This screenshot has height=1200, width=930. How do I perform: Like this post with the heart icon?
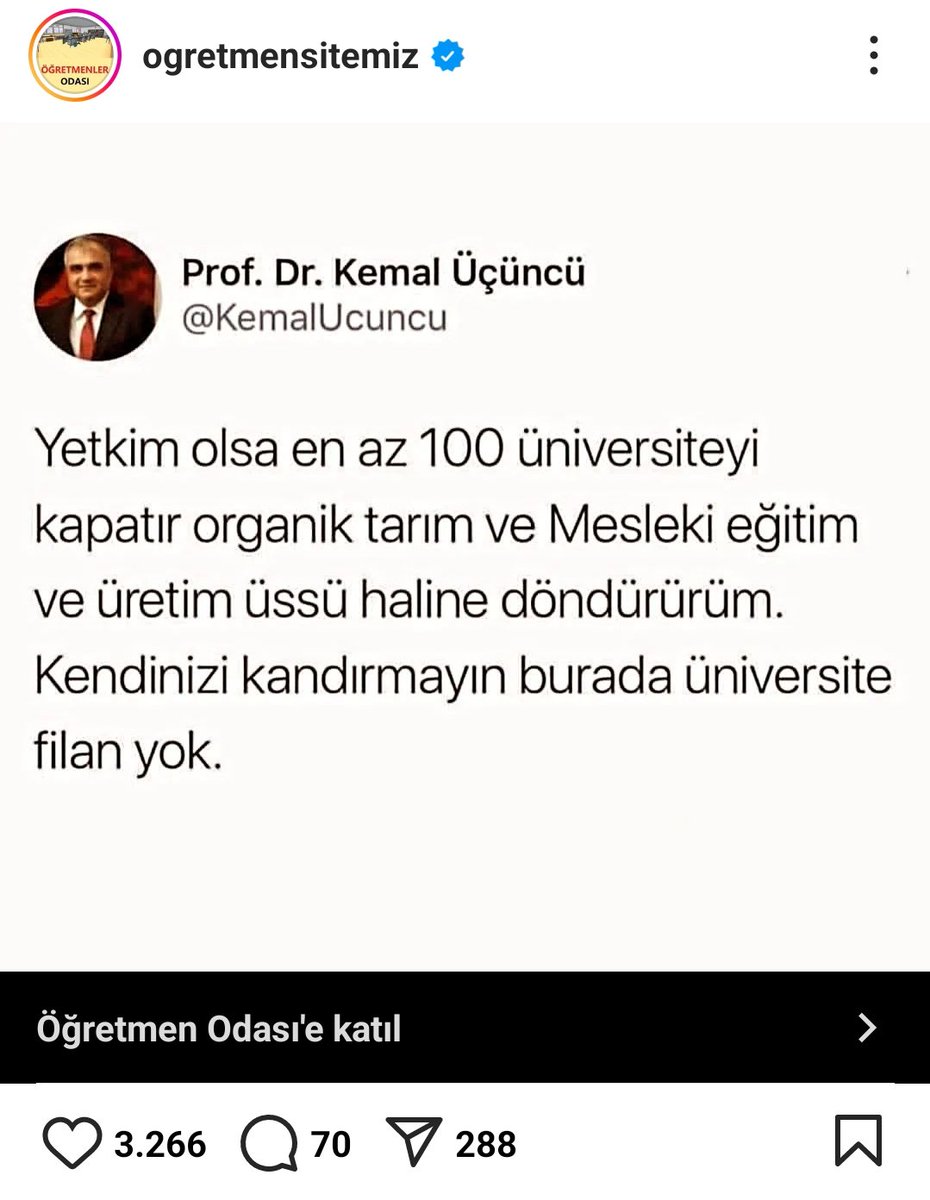point(73,1143)
